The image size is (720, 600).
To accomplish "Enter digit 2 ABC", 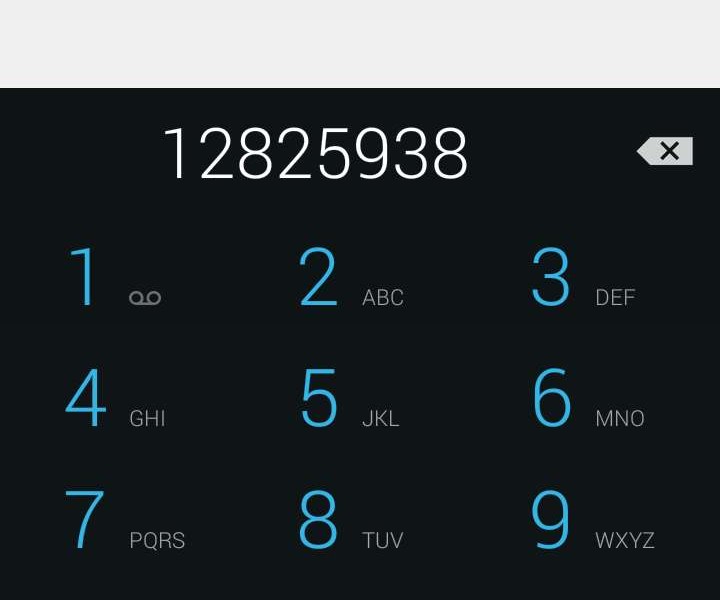I will 348,279.
